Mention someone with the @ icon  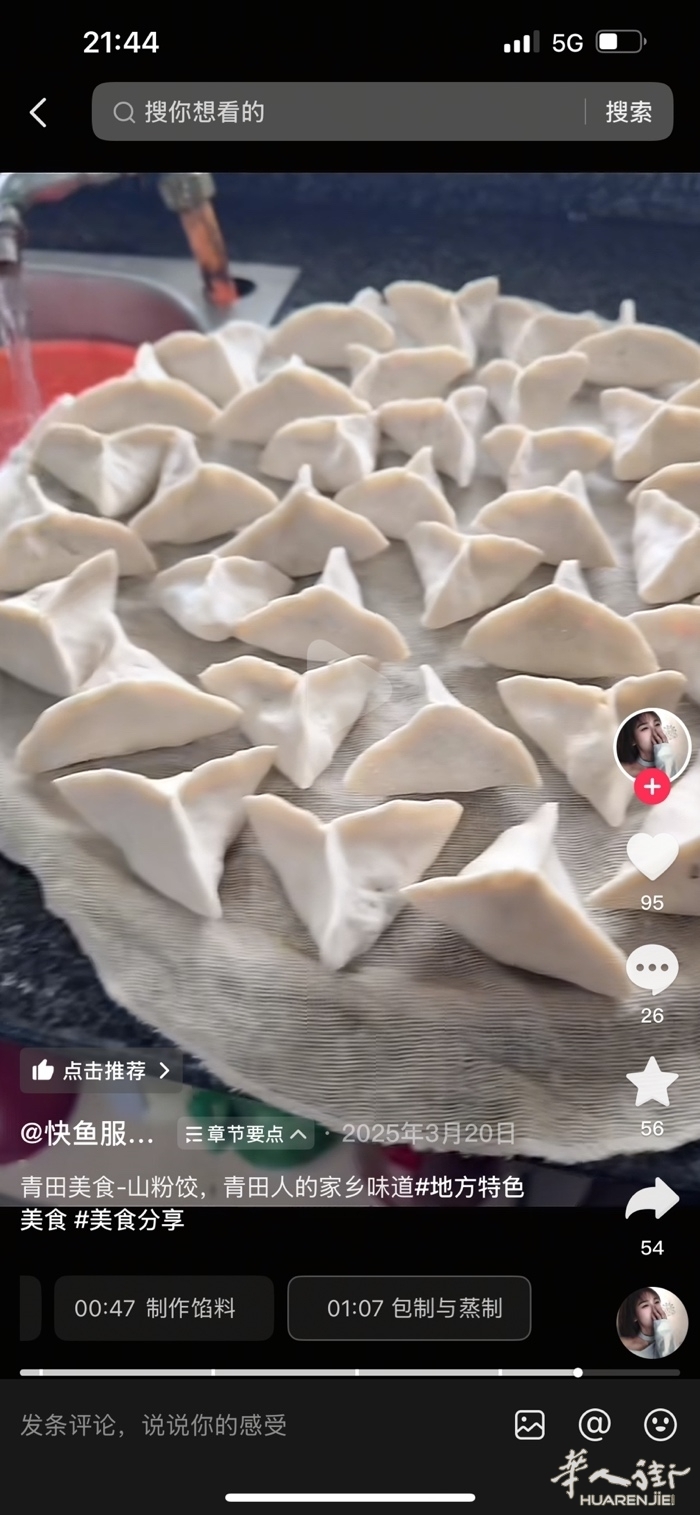pyautogui.click(x=595, y=1425)
